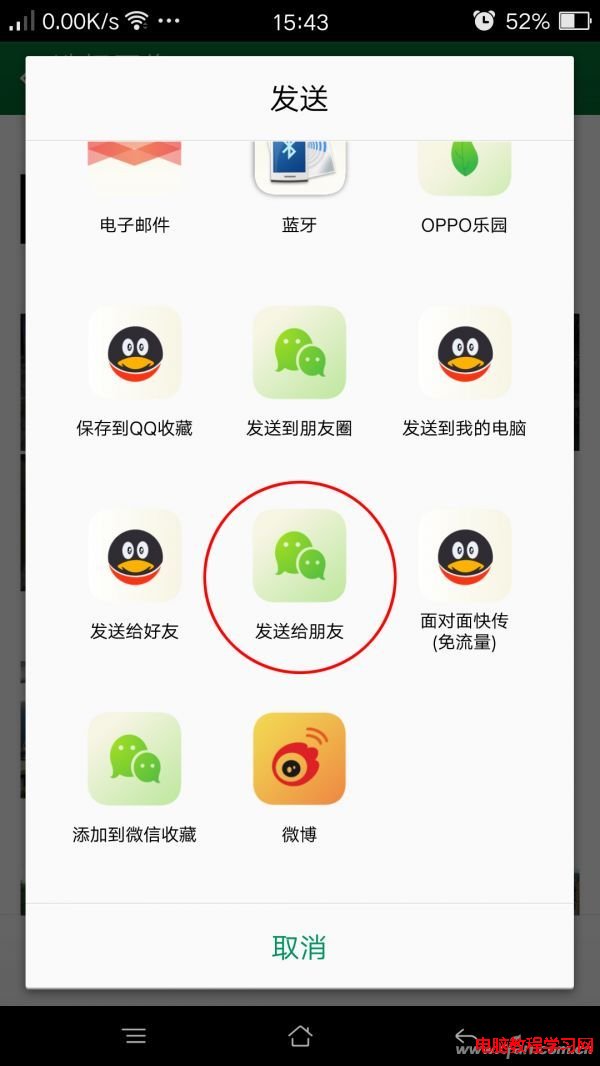
Task: Open the system recent apps menu
Action: pyautogui.click(x=134, y=1036)
